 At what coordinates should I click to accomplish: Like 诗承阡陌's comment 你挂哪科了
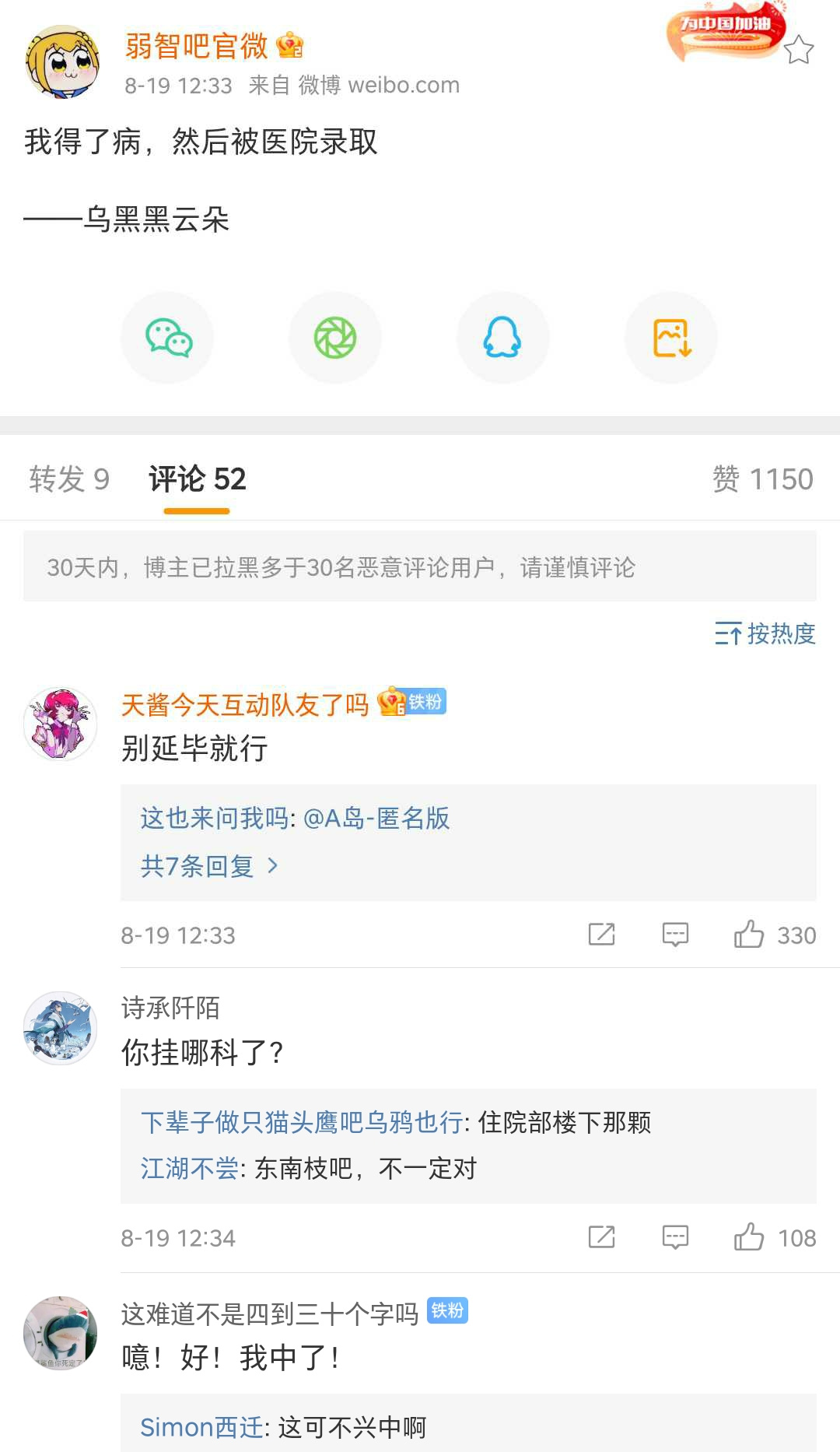coord(750,1237)
